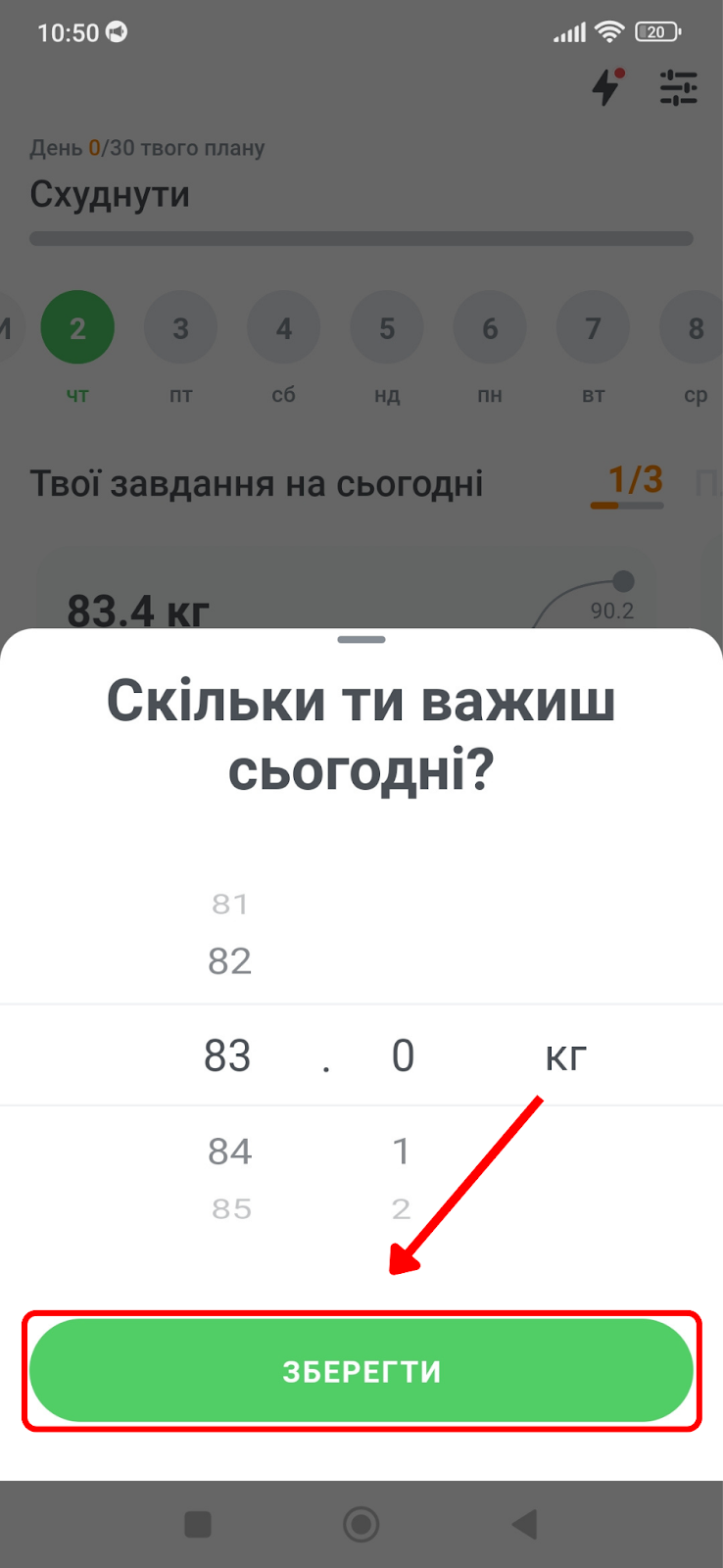Choose decimal value 2 in the picker

(401, 1208)
